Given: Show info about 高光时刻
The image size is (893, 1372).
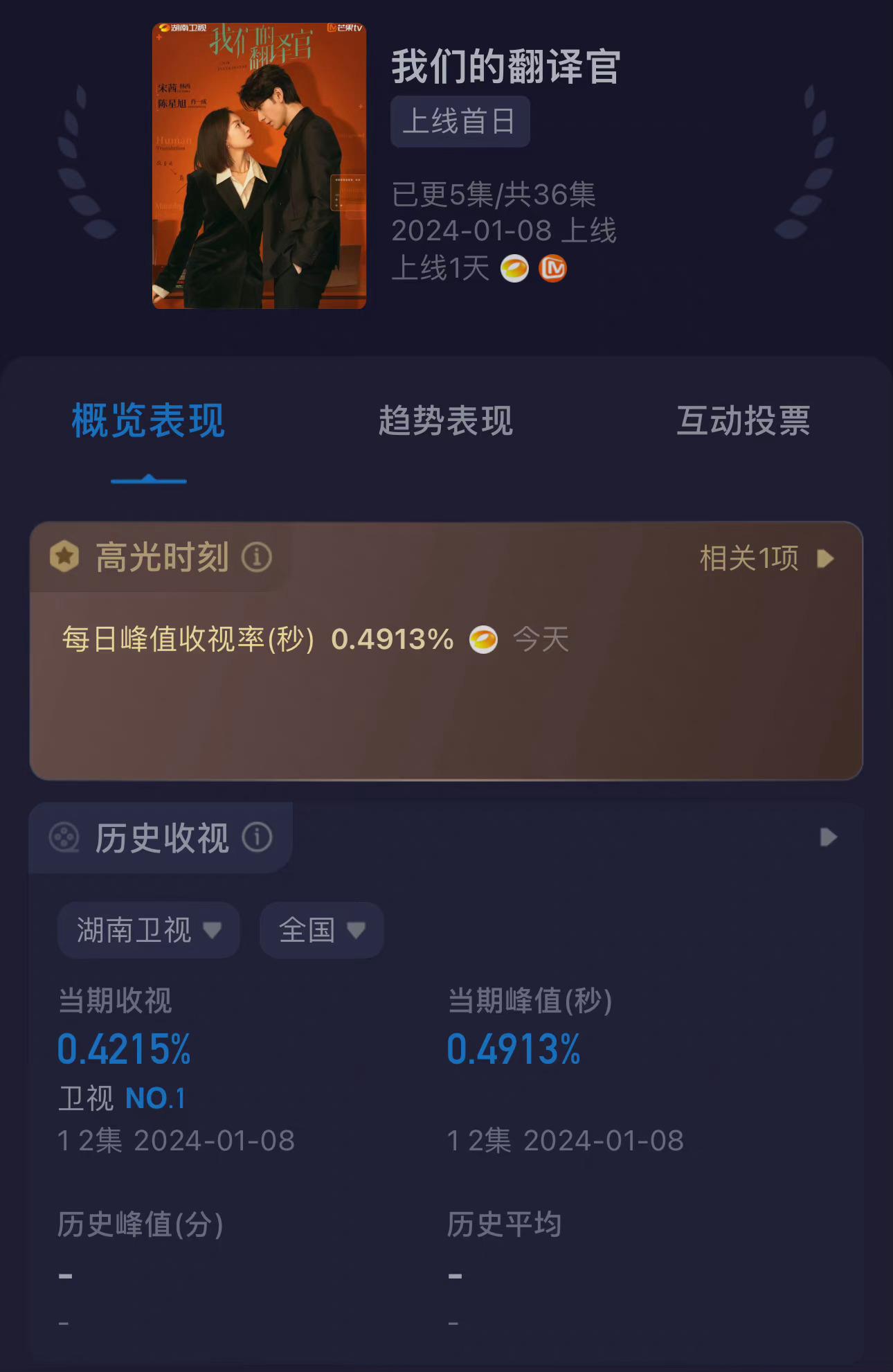Looking at the screenshot, I should pyautogui.click(x=257, y=558).
